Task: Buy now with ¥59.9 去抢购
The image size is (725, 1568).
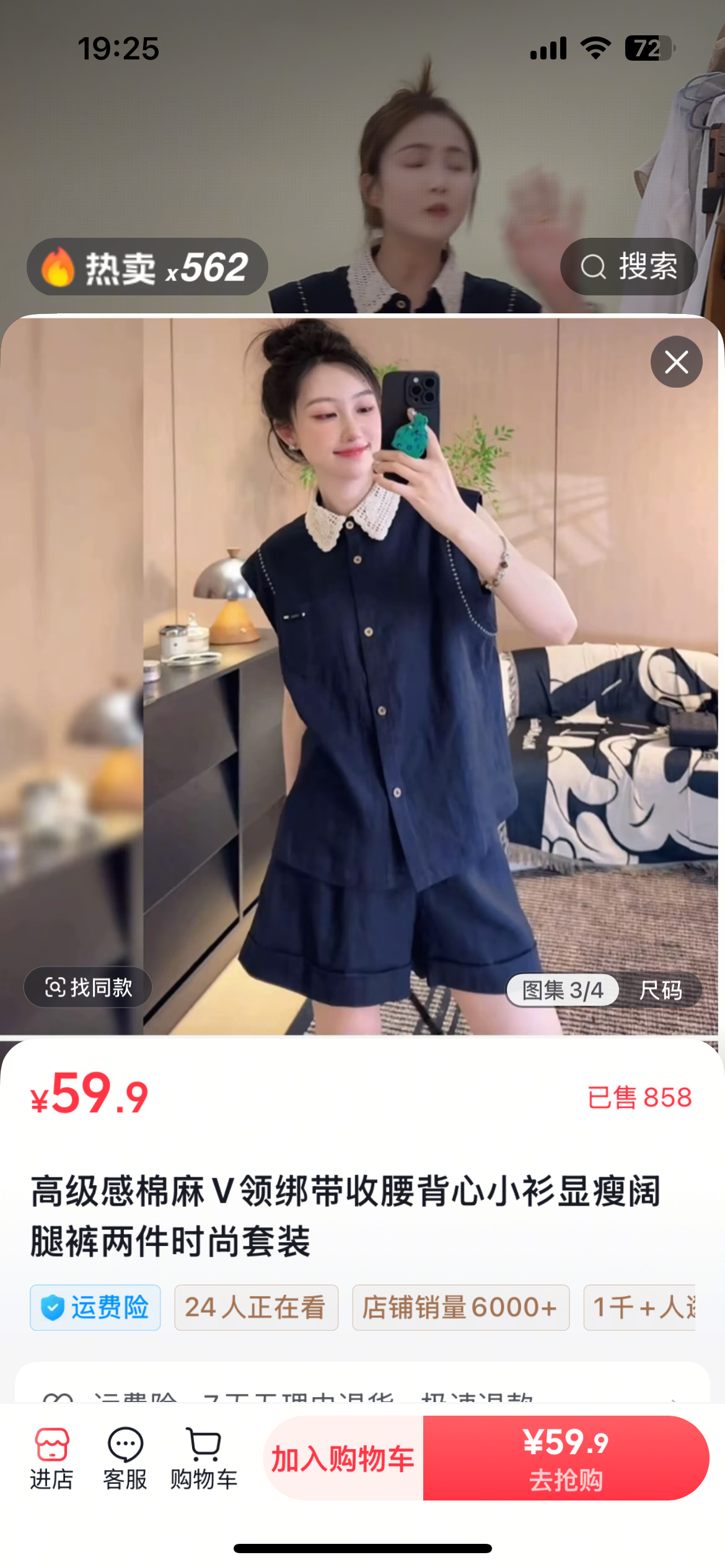Action: point(566,1458)
